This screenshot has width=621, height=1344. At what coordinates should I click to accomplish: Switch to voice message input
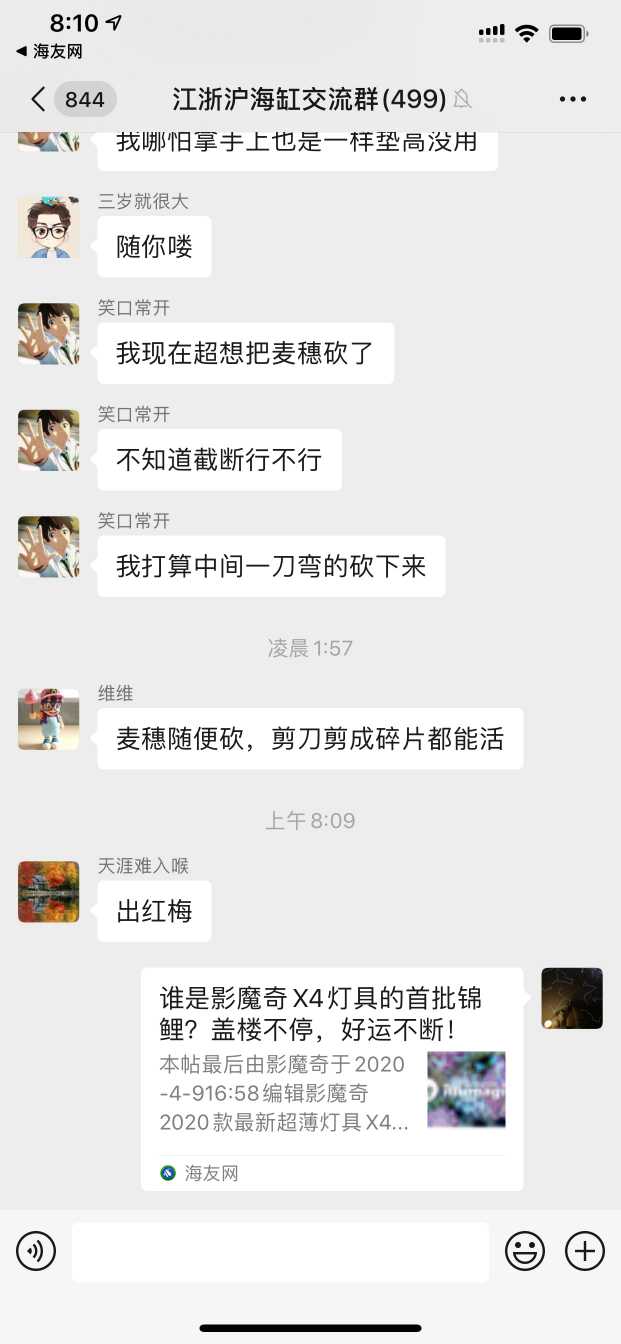tap(36, 1251)
